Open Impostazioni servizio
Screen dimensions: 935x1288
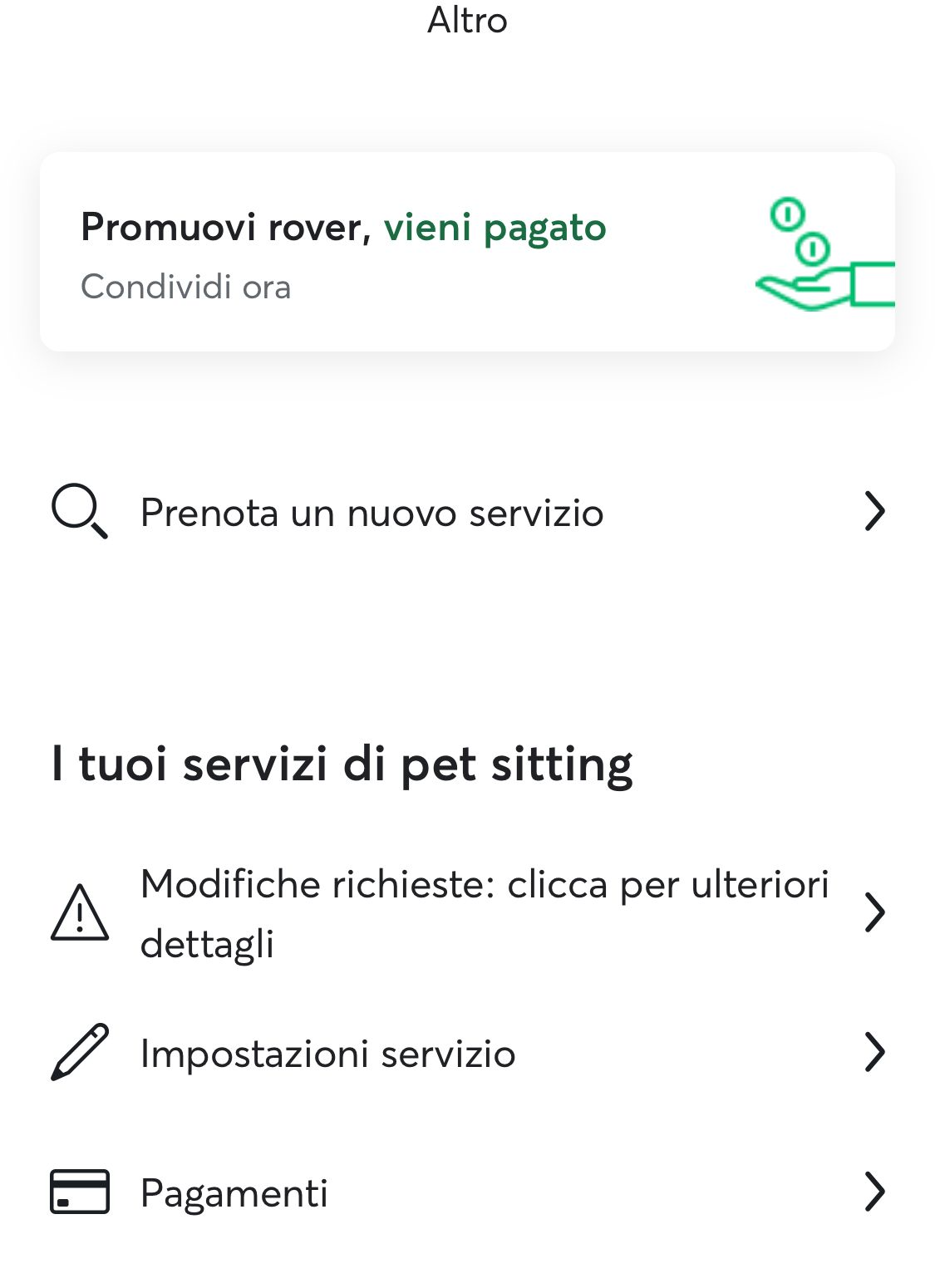click(465, 1053)
